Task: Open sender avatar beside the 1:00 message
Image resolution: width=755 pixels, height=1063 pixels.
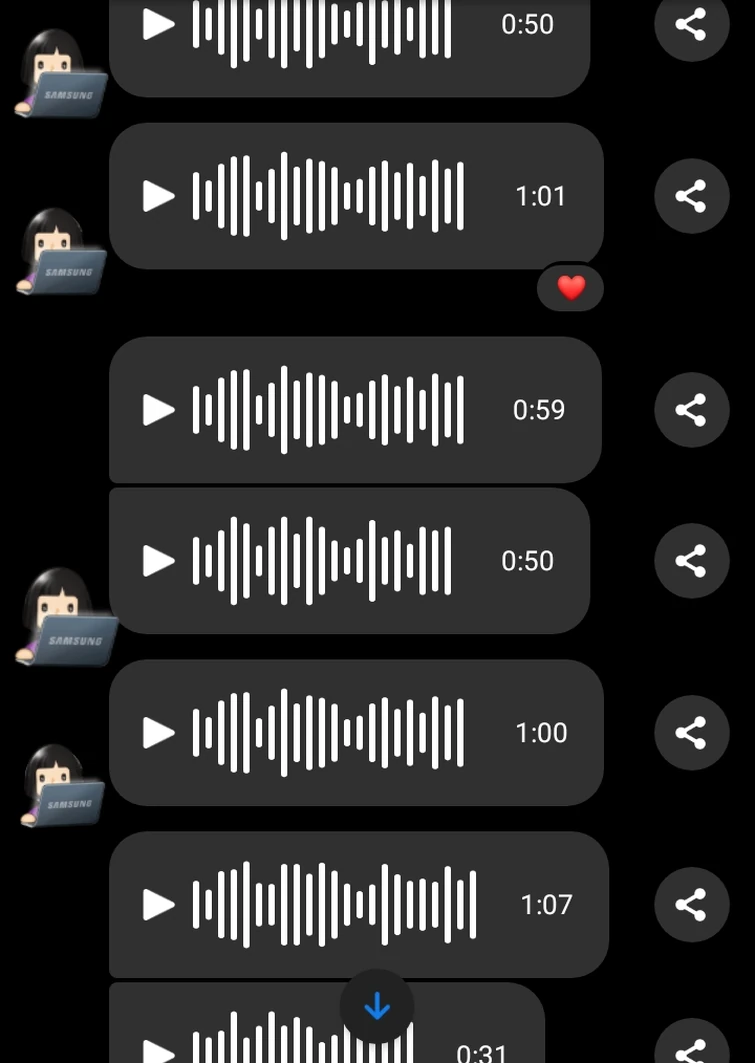Action: click(60, 786)
